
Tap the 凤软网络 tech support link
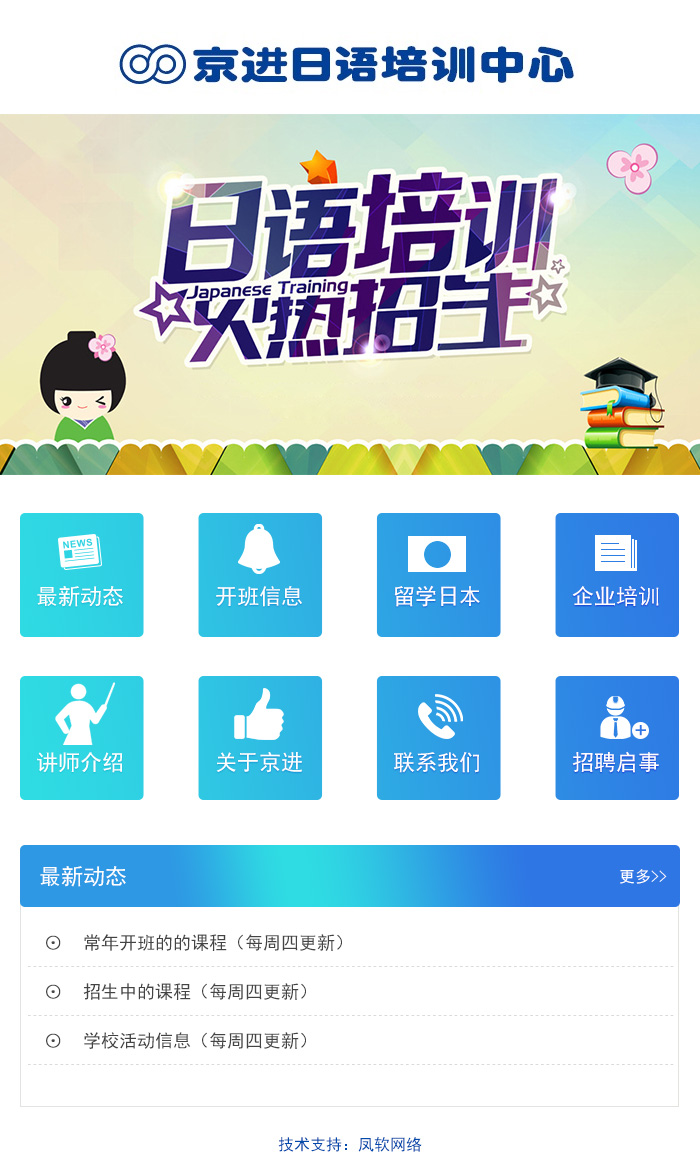[390, 1145]
